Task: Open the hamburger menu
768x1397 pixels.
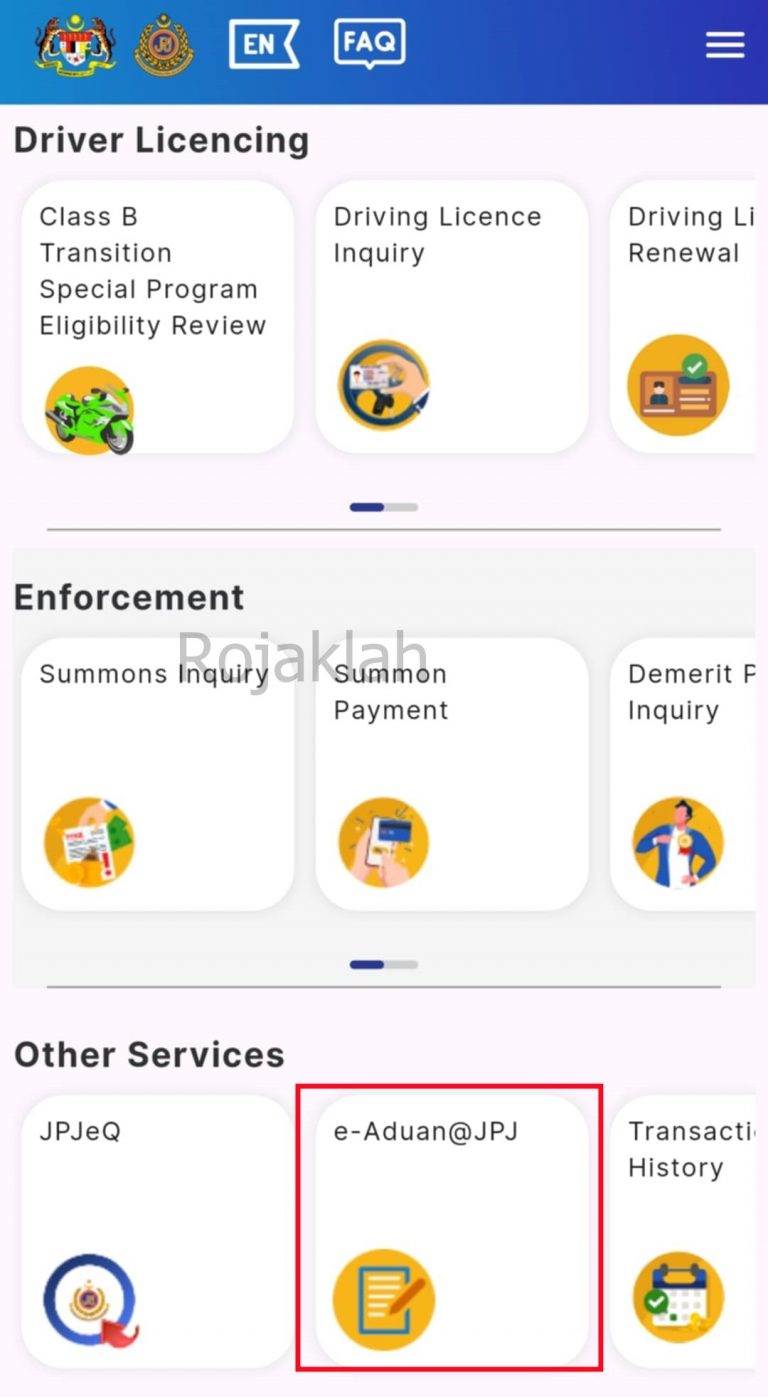Action: coord(725,45)
